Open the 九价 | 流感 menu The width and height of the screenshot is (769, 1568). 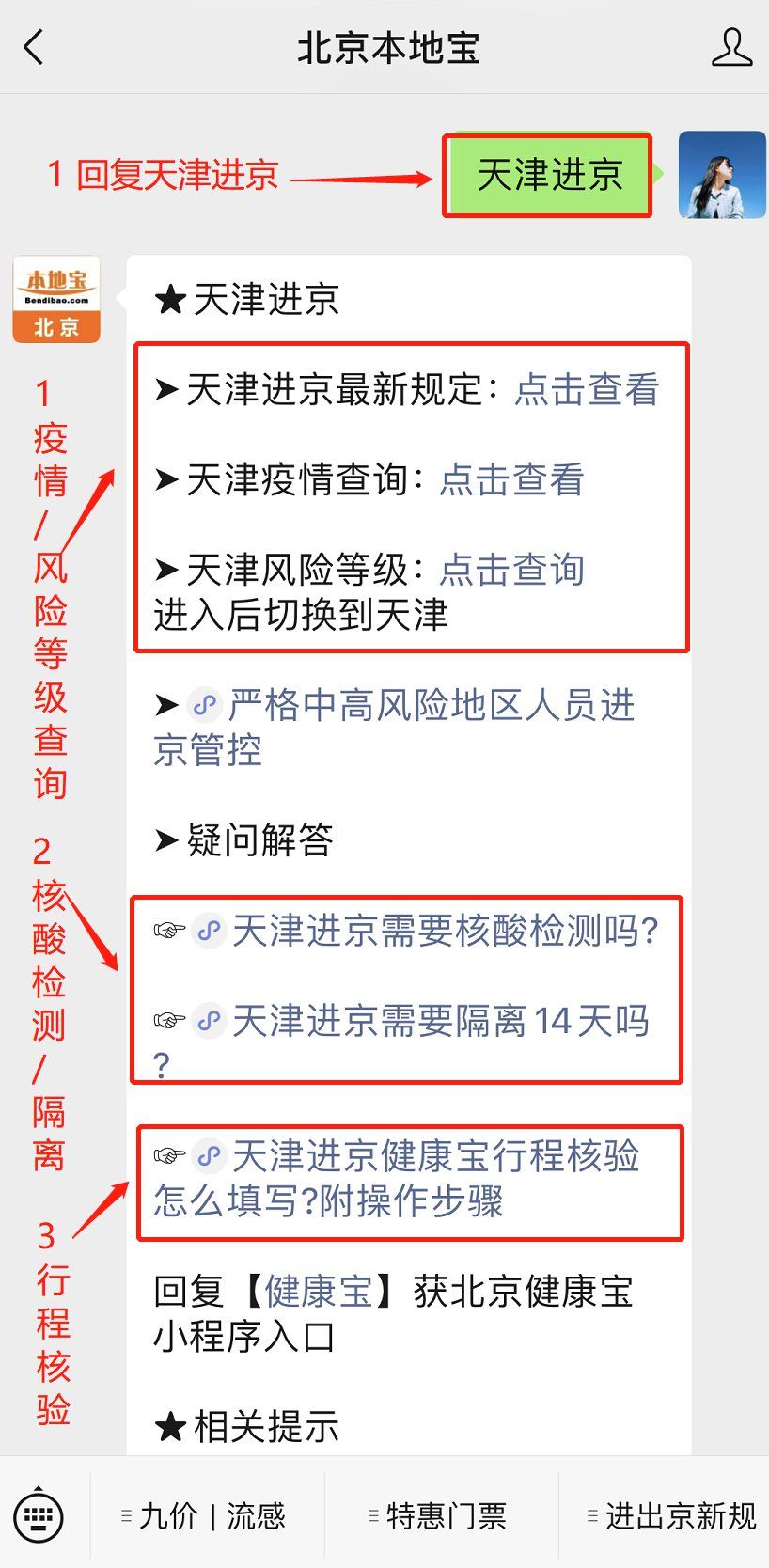click(x=208, y=1515)
